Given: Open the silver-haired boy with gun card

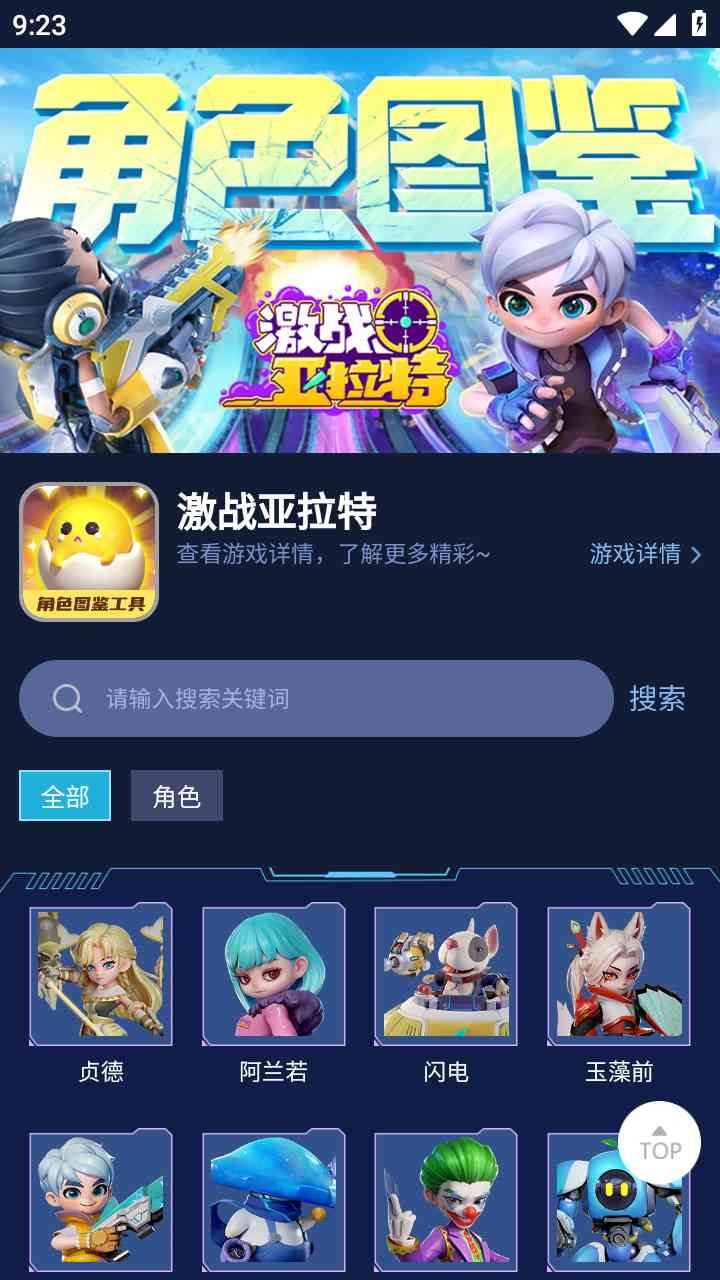Looking at the screenshot, I should (x=101, y=1200).
